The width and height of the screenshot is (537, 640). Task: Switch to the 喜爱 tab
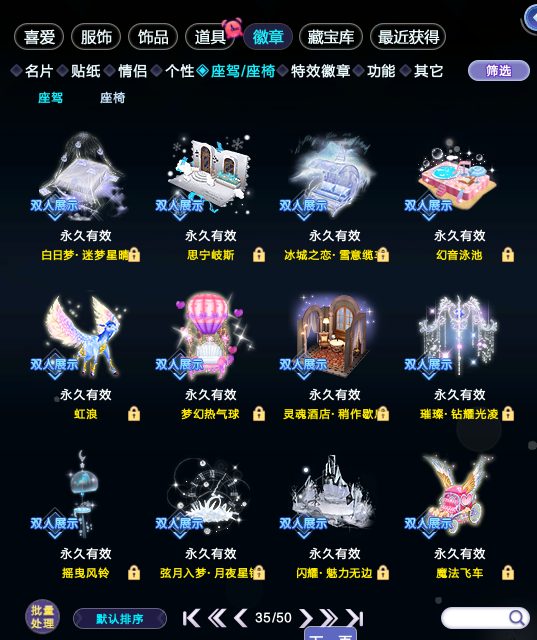39,37
